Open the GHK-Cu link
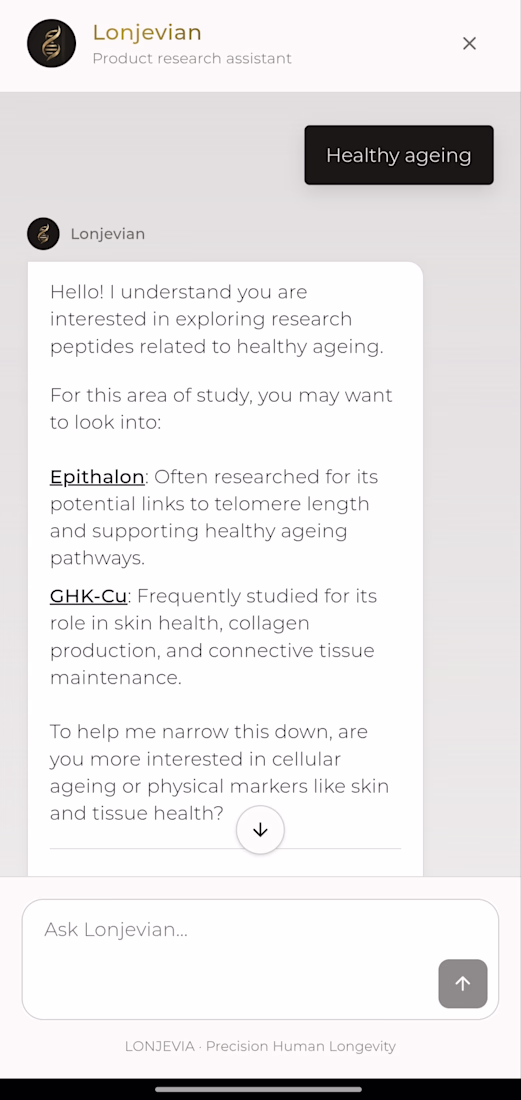The height and width of the screenshot is (1100, 521). coord(88,596)
